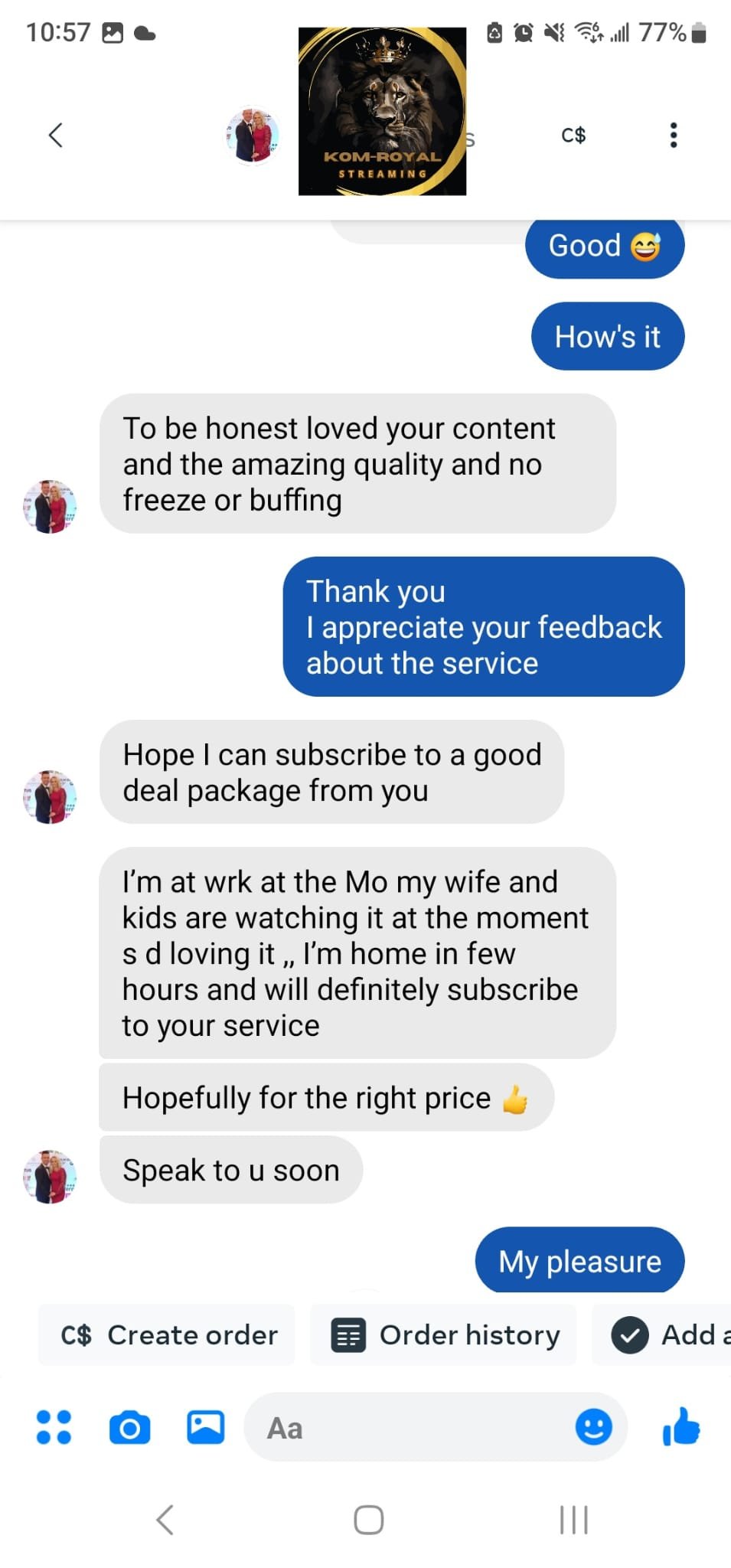Open the camera to take a photo
The height and width of the screenshot is (1568, 731).
[x=129, y=1427]
